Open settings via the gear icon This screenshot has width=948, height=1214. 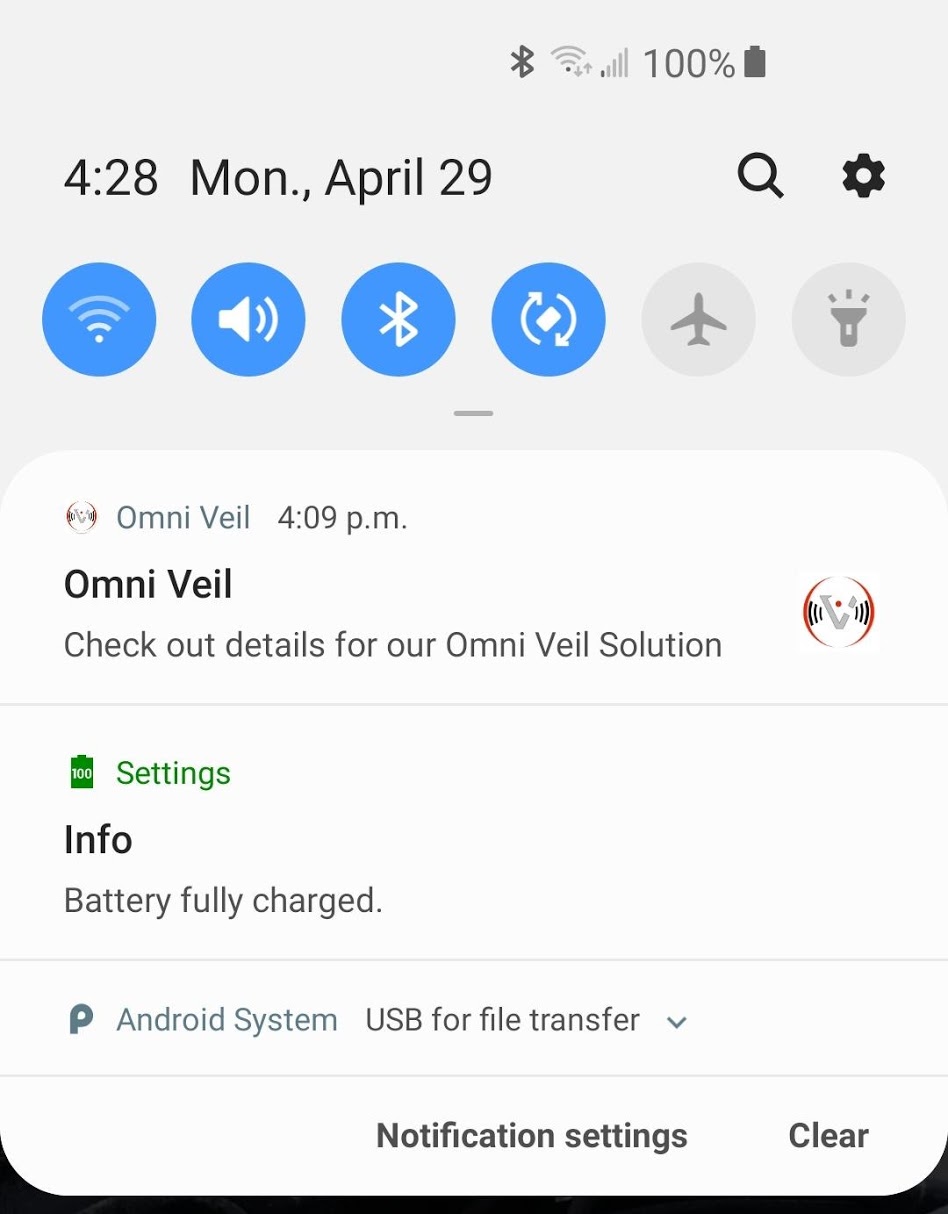click(864, 177)
